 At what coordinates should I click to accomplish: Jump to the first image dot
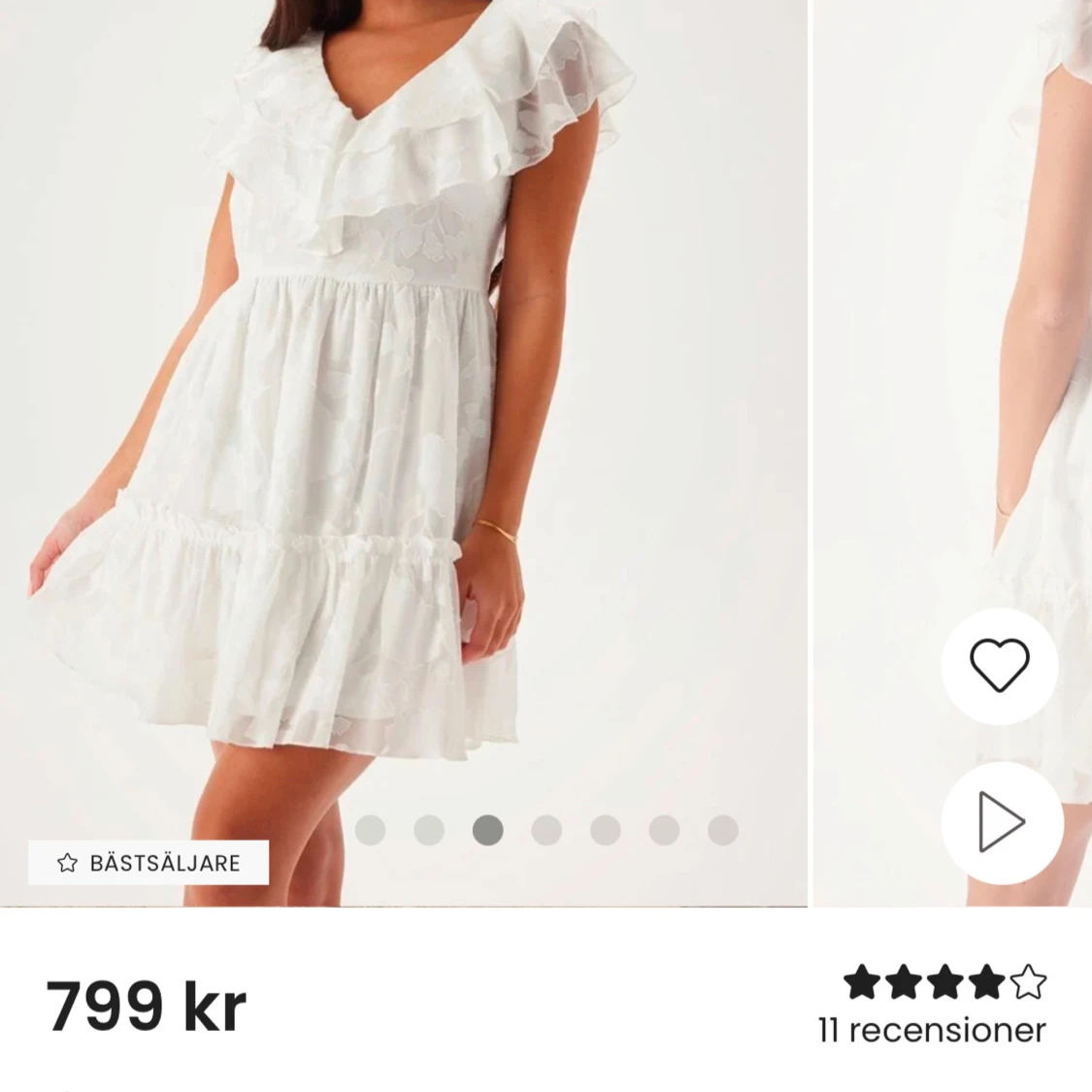[371, 830]
